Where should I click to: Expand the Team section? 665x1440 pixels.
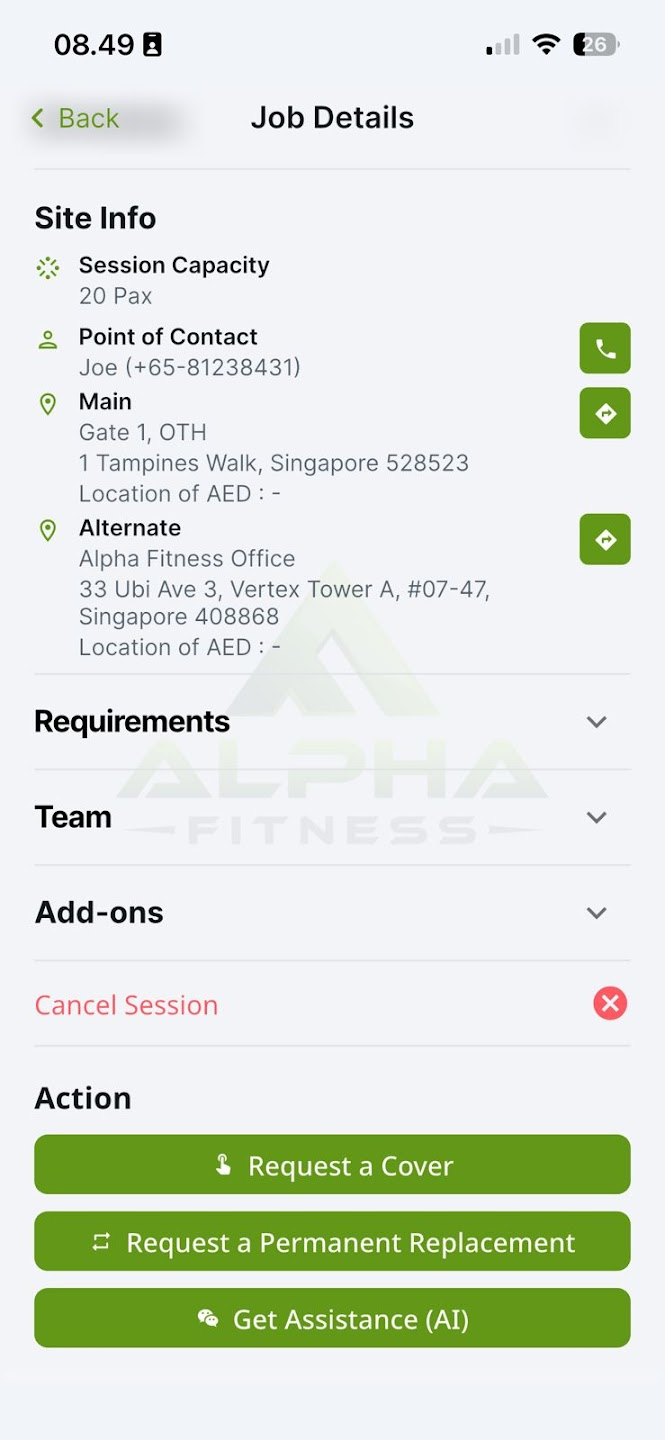pyautogui.click(x=596, y=817)
